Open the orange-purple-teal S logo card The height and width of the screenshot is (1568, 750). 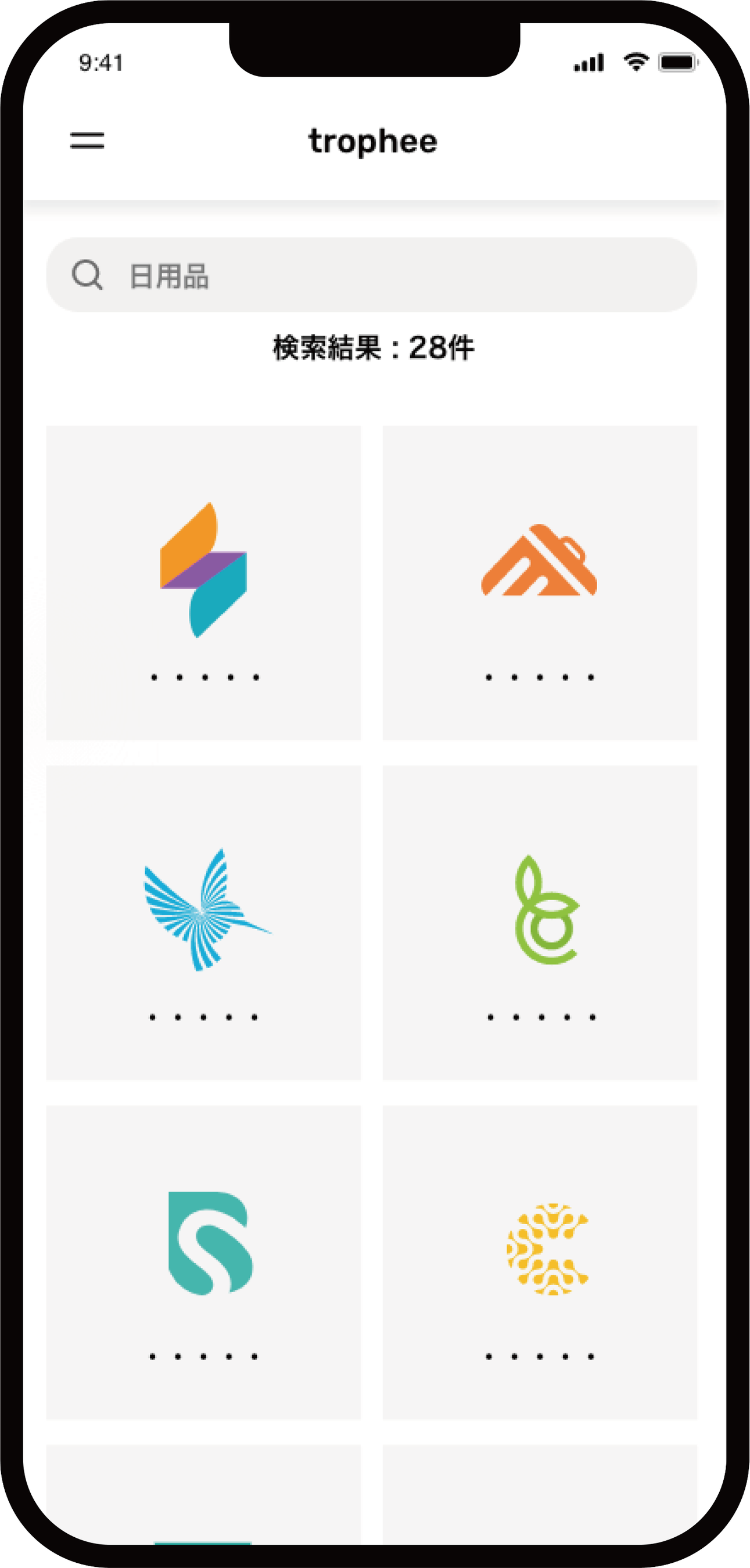click(x=203, y=582)
